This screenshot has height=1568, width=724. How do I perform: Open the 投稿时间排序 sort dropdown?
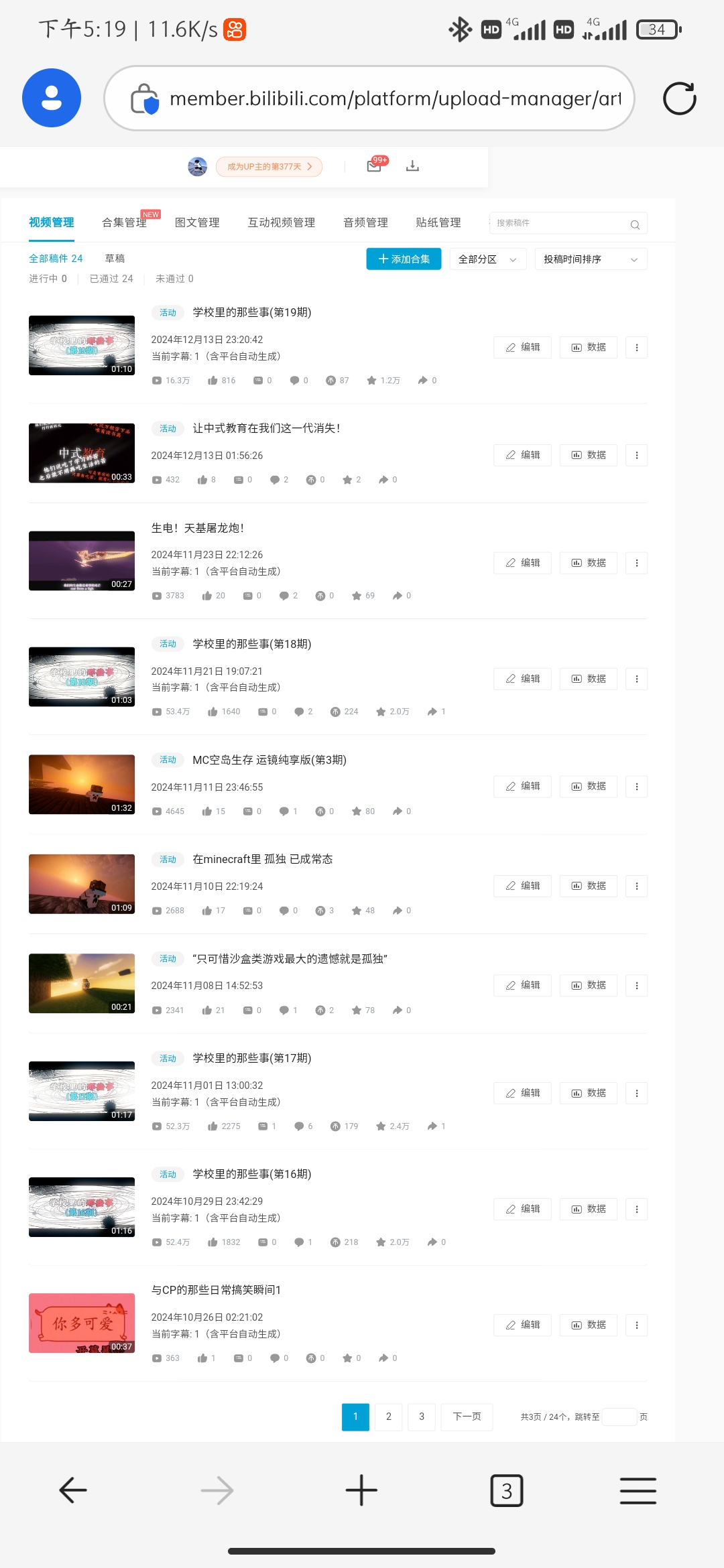[591, 259]
